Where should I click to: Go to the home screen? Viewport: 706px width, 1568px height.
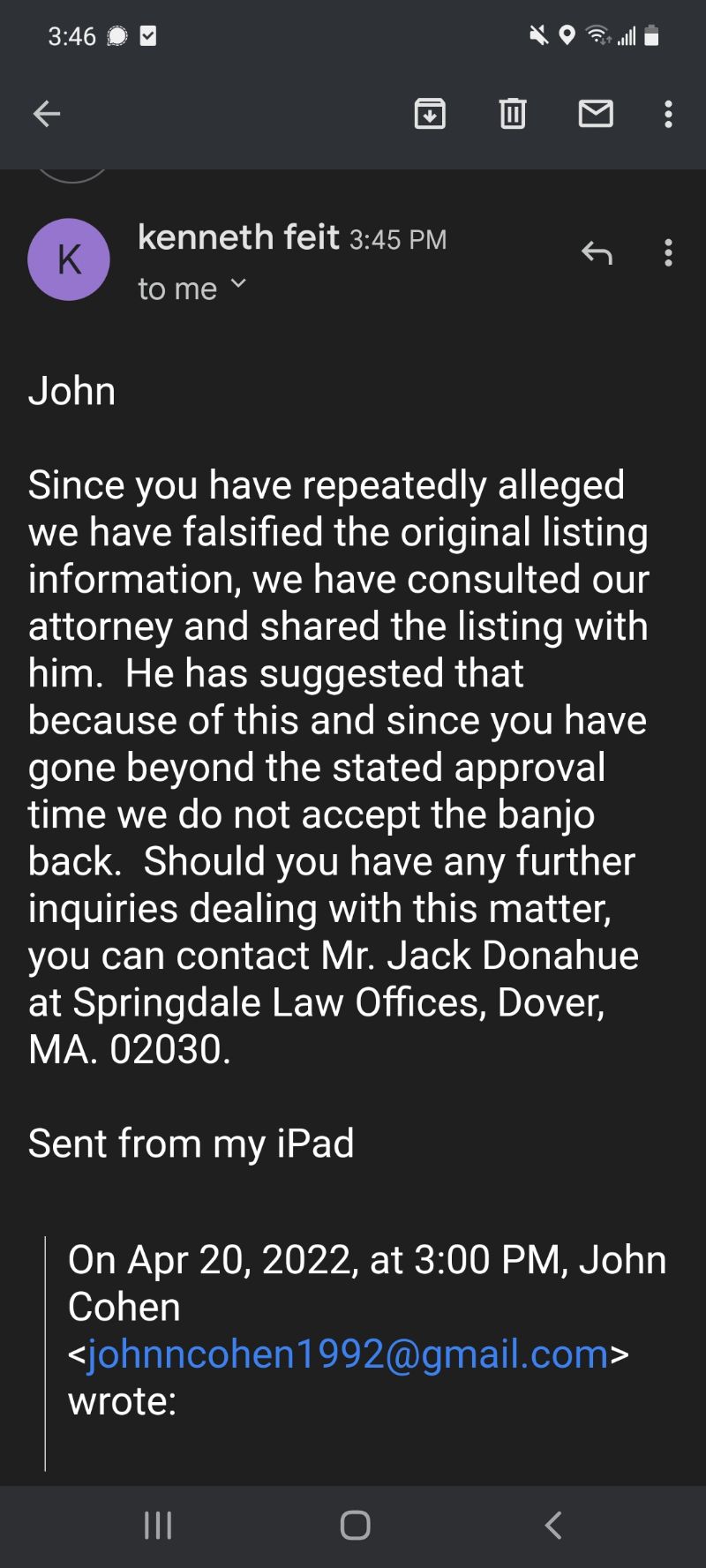point(355,1525)
